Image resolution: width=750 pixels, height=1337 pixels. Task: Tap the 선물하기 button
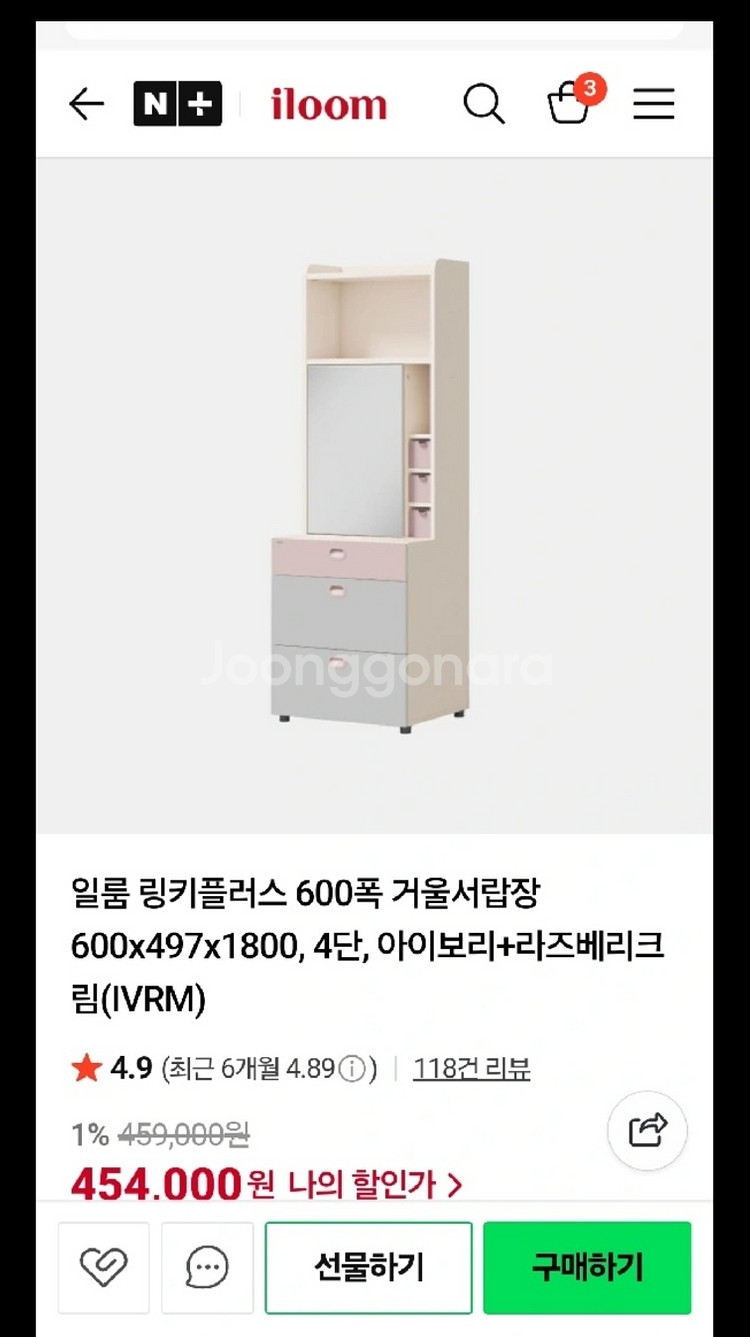368,1267
